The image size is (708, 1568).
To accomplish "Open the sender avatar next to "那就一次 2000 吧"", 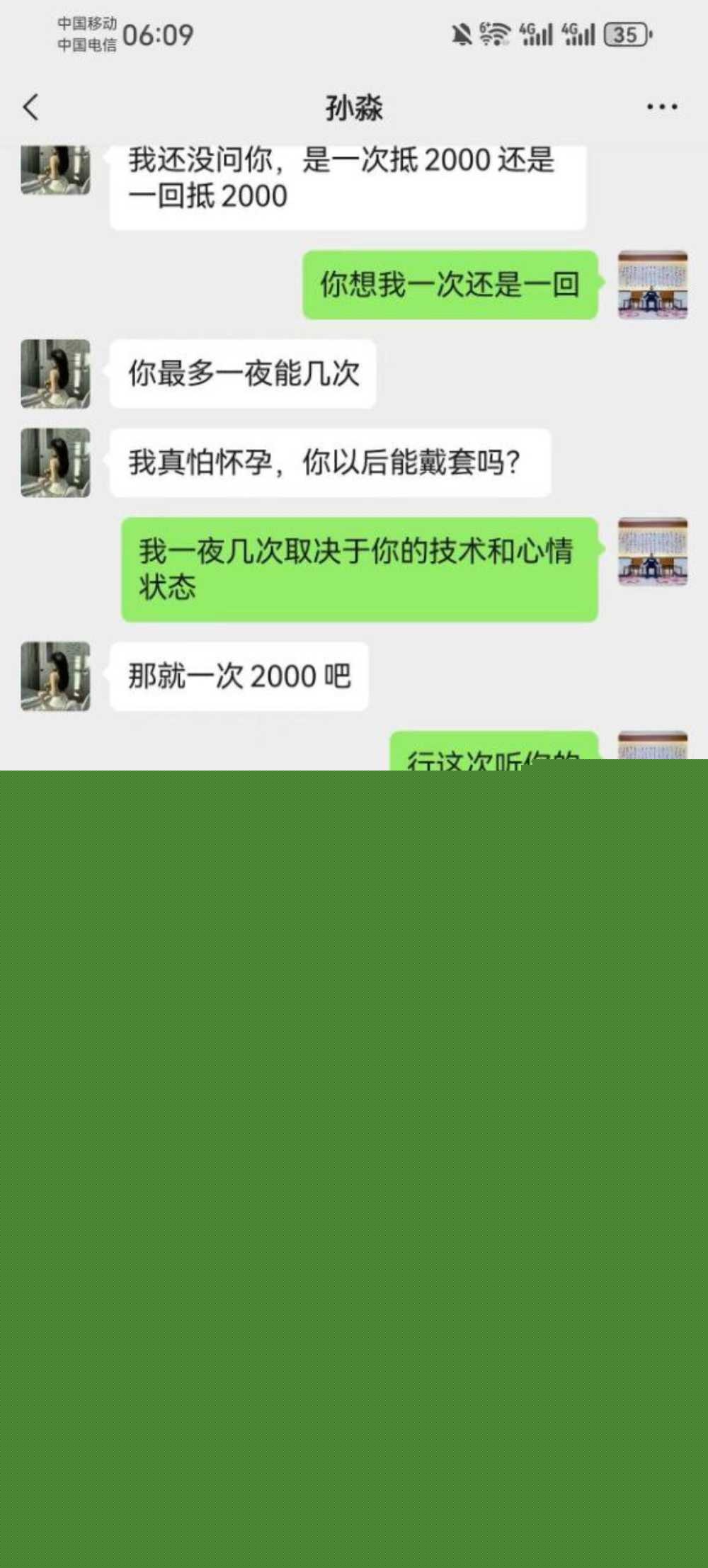I will point(55,676).
